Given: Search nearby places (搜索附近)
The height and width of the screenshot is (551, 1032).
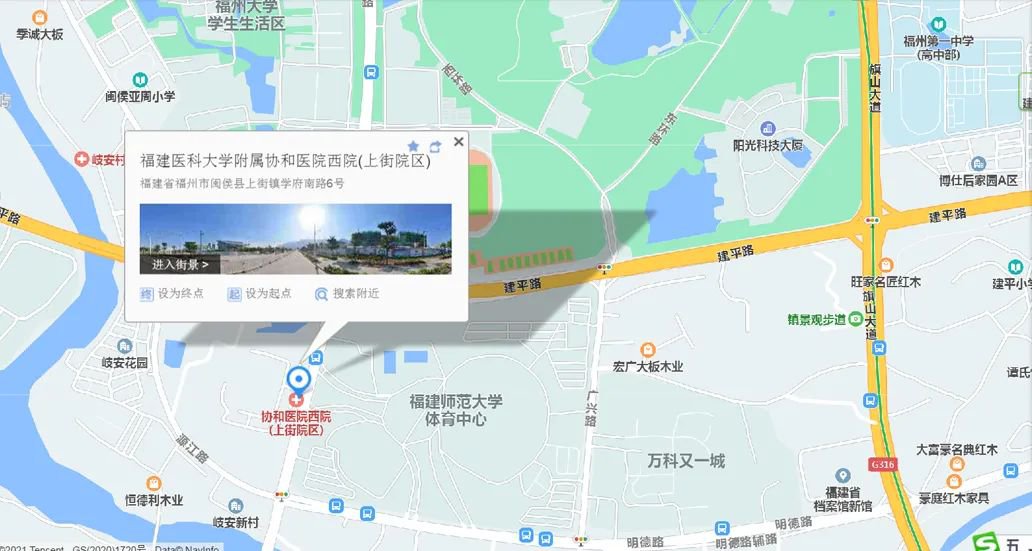Looking at the screenshot, I should 347,294.
